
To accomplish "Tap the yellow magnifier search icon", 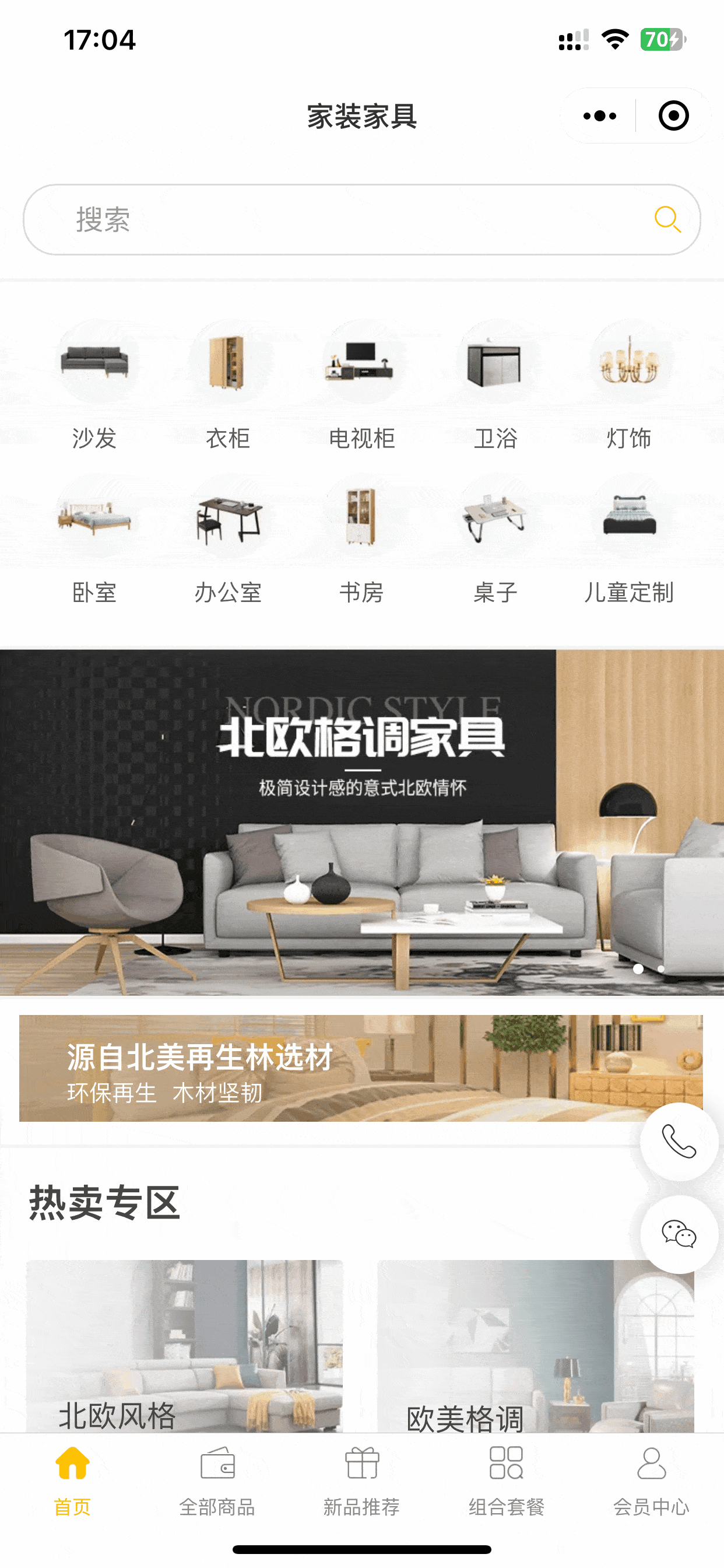I will 667,219.
